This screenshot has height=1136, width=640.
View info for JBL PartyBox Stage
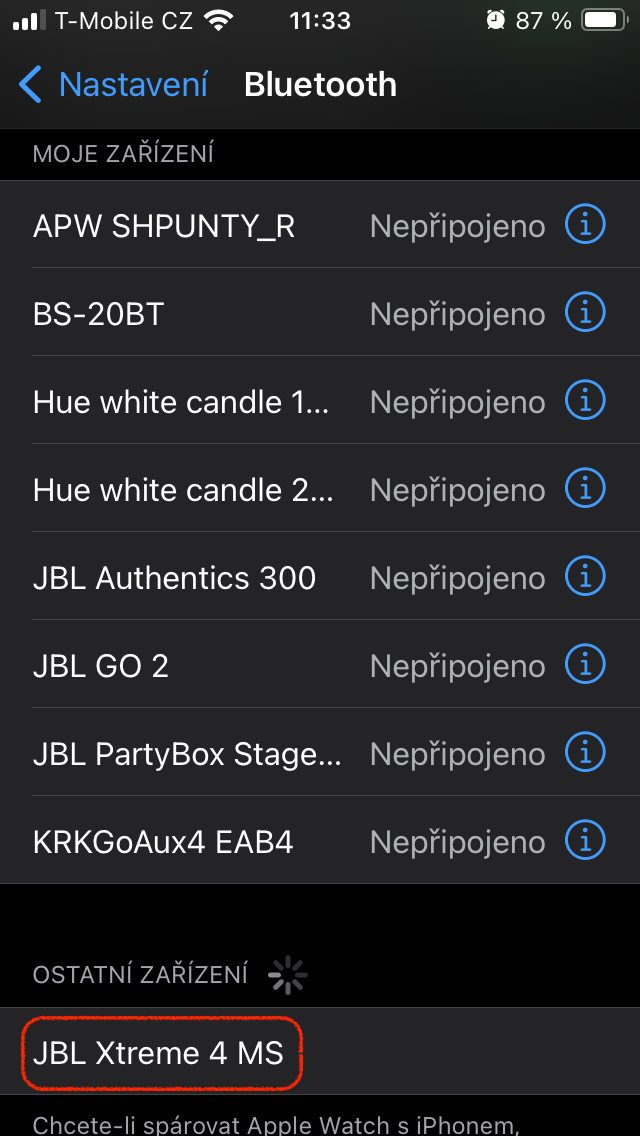coord(585,755)
